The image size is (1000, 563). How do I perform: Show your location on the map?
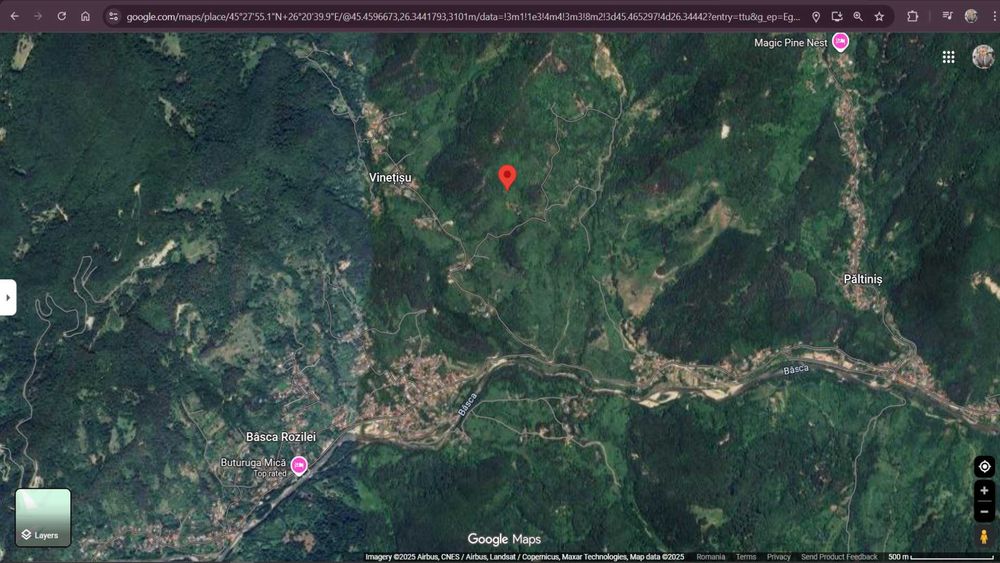[x=984, y=467]
